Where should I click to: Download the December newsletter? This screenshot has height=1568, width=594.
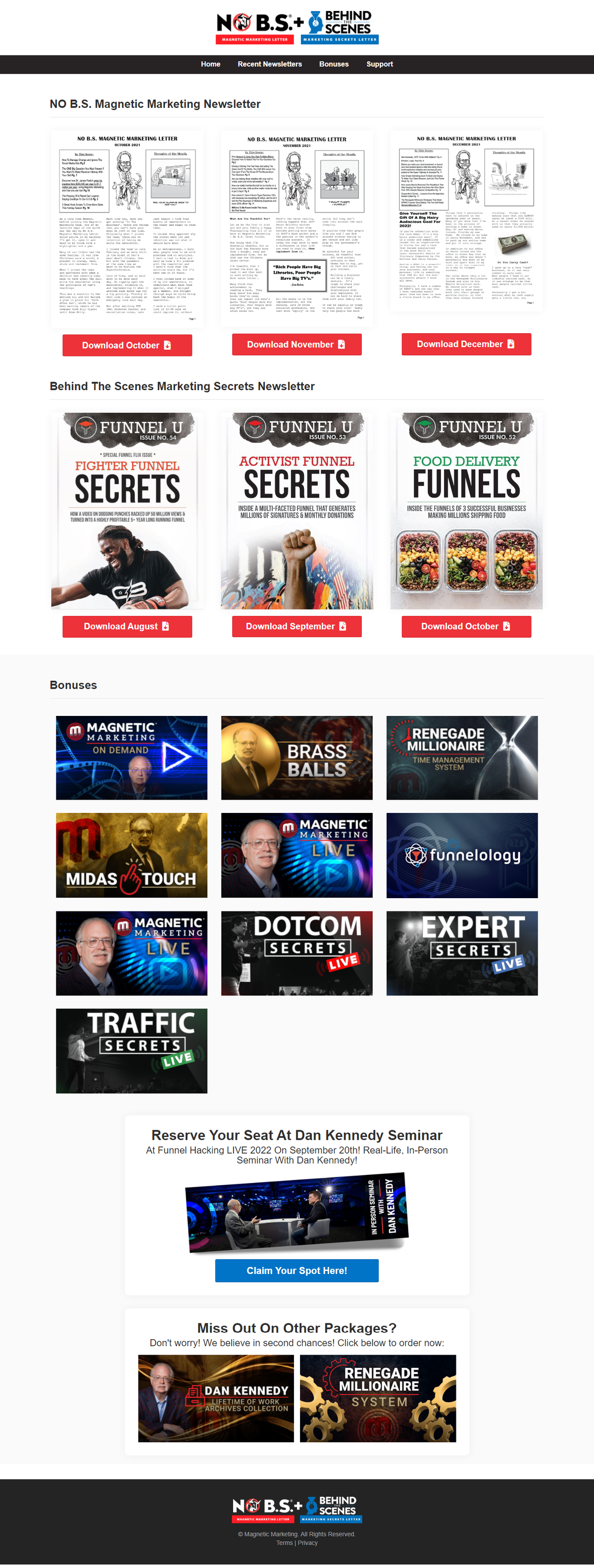click(466, 344)
